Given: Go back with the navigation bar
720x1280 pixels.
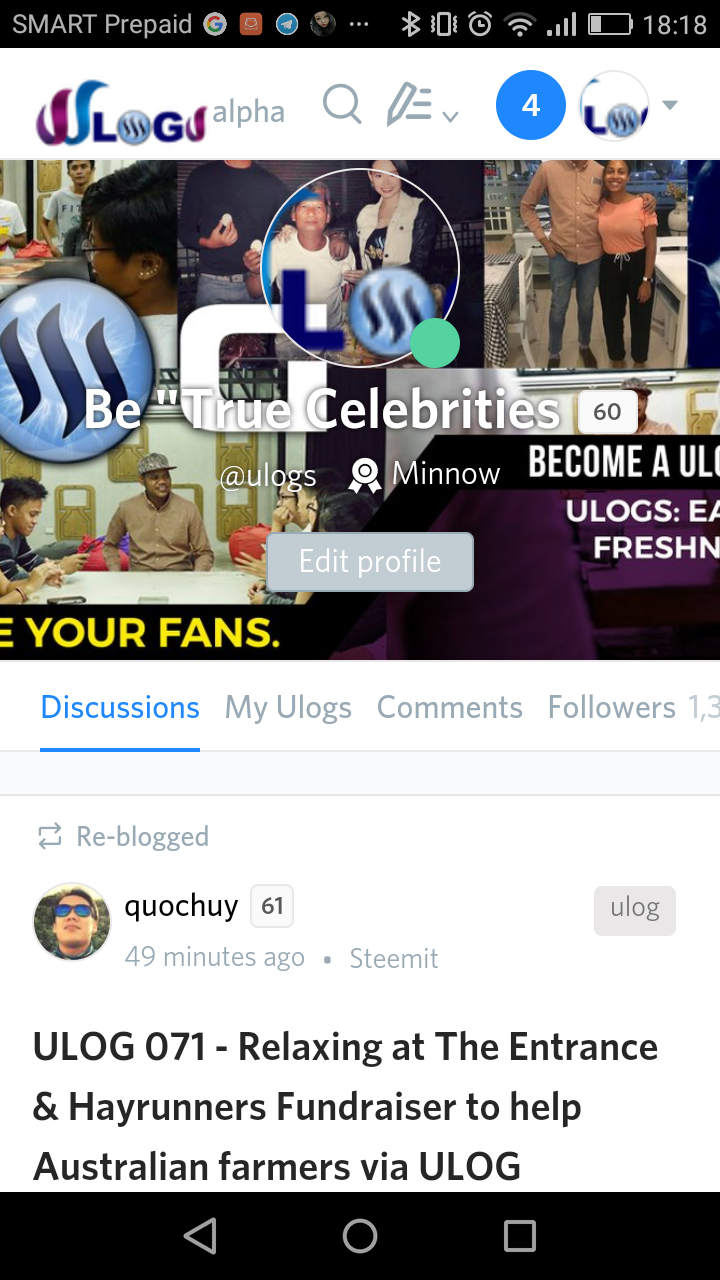Looking at the screenshot, I should (x=201, y=1237).
